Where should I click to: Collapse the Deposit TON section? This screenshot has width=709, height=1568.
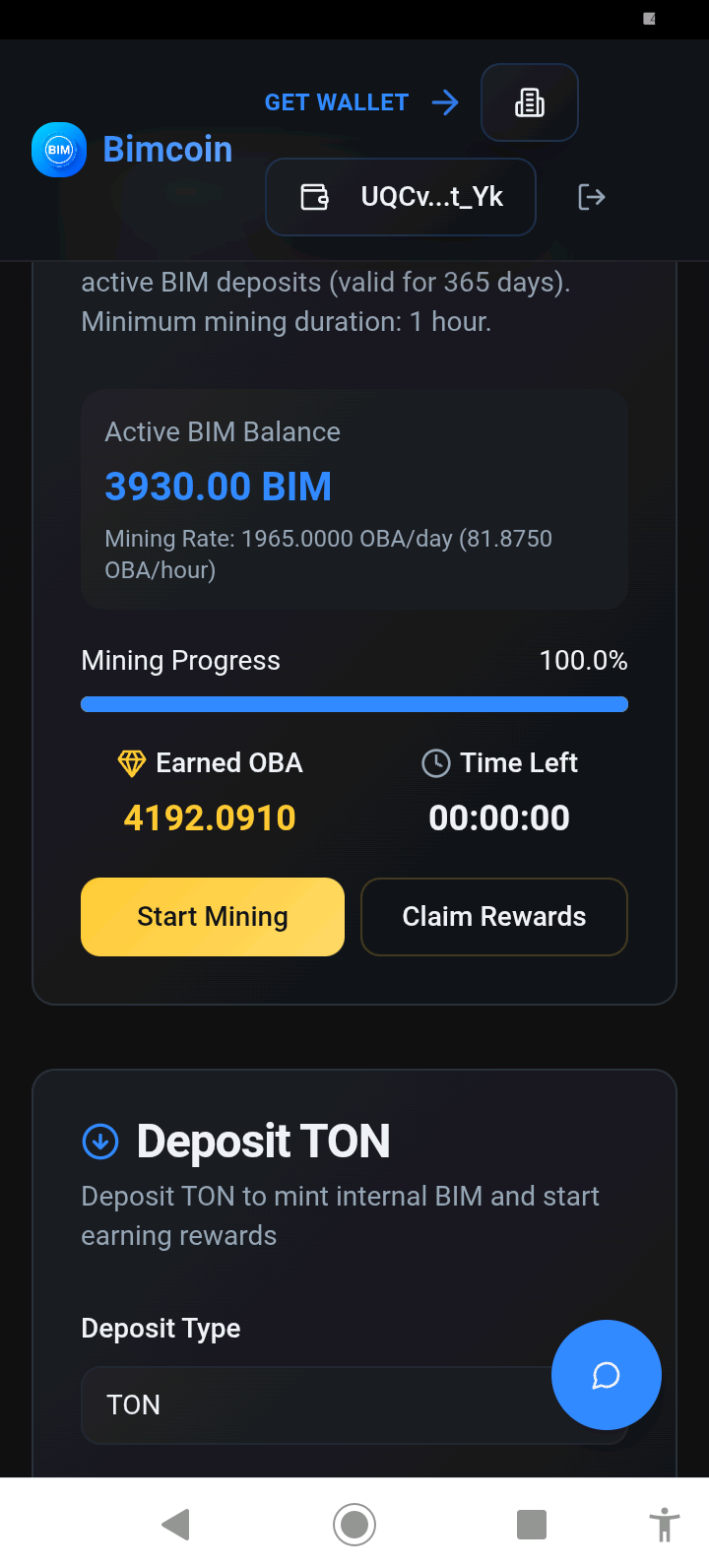(x=263, y=1141)
